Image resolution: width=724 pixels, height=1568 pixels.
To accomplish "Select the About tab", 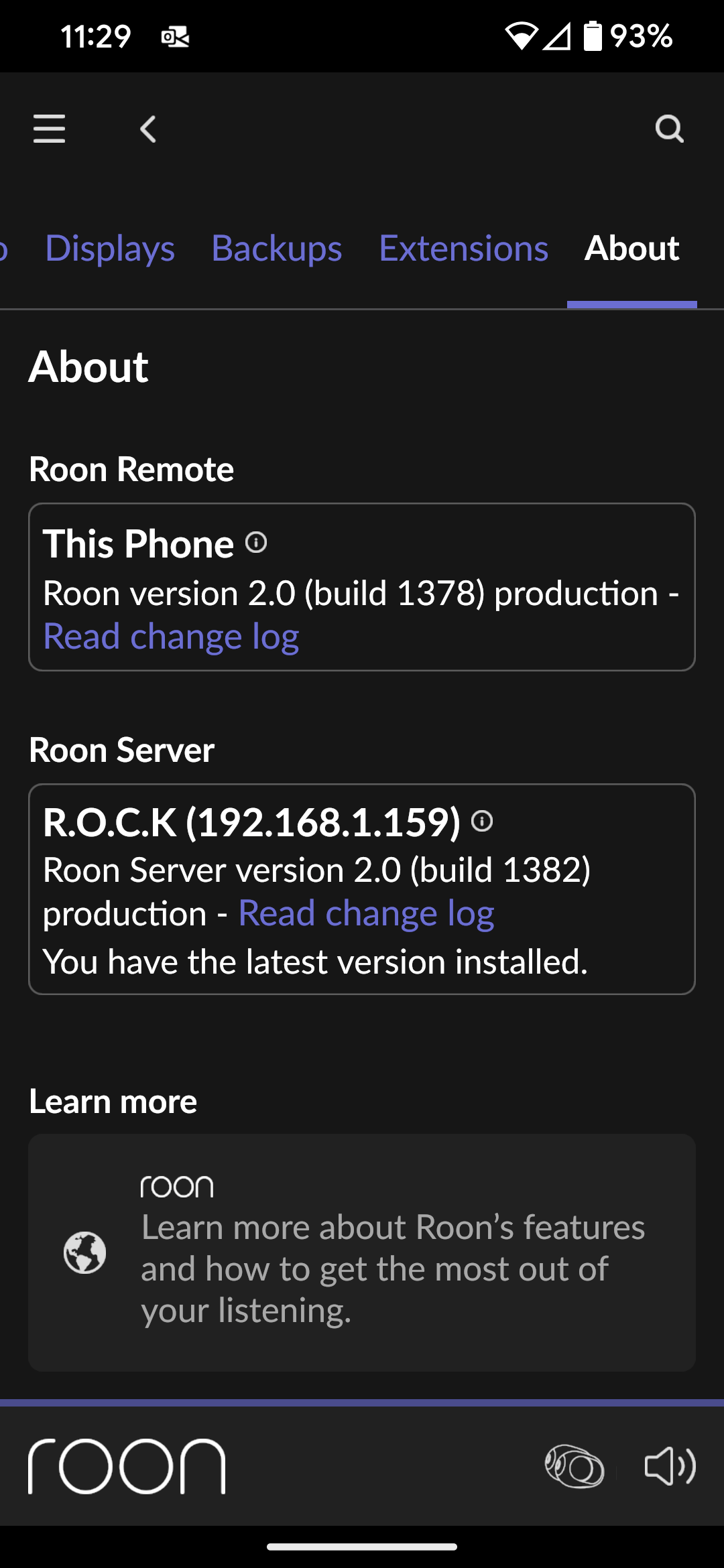I will [632, 249].
